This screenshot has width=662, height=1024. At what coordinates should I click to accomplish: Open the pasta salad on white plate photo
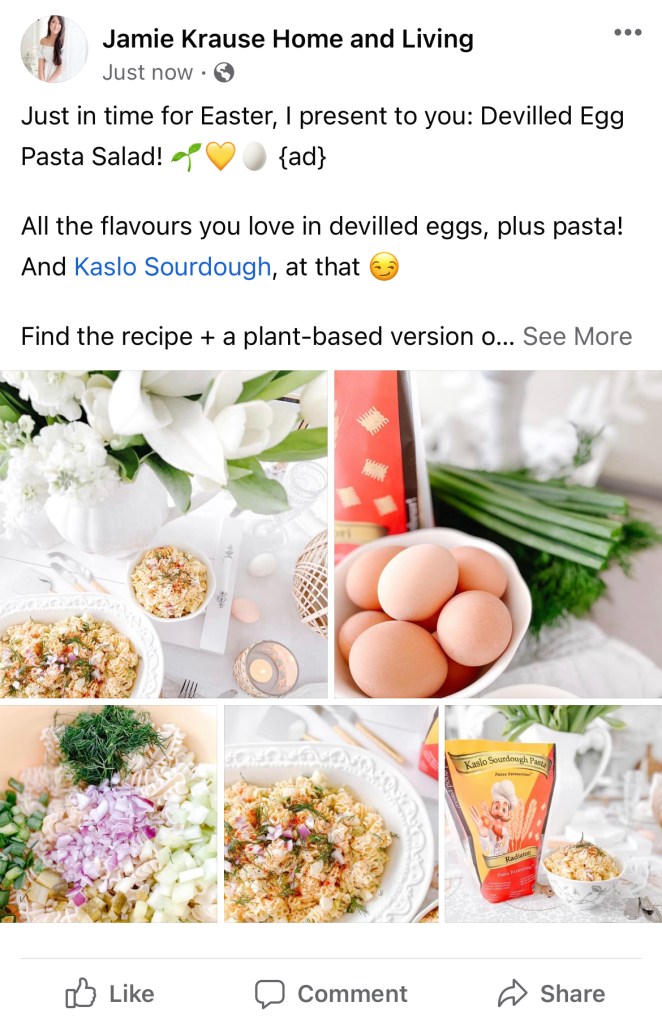click(331, 813)
